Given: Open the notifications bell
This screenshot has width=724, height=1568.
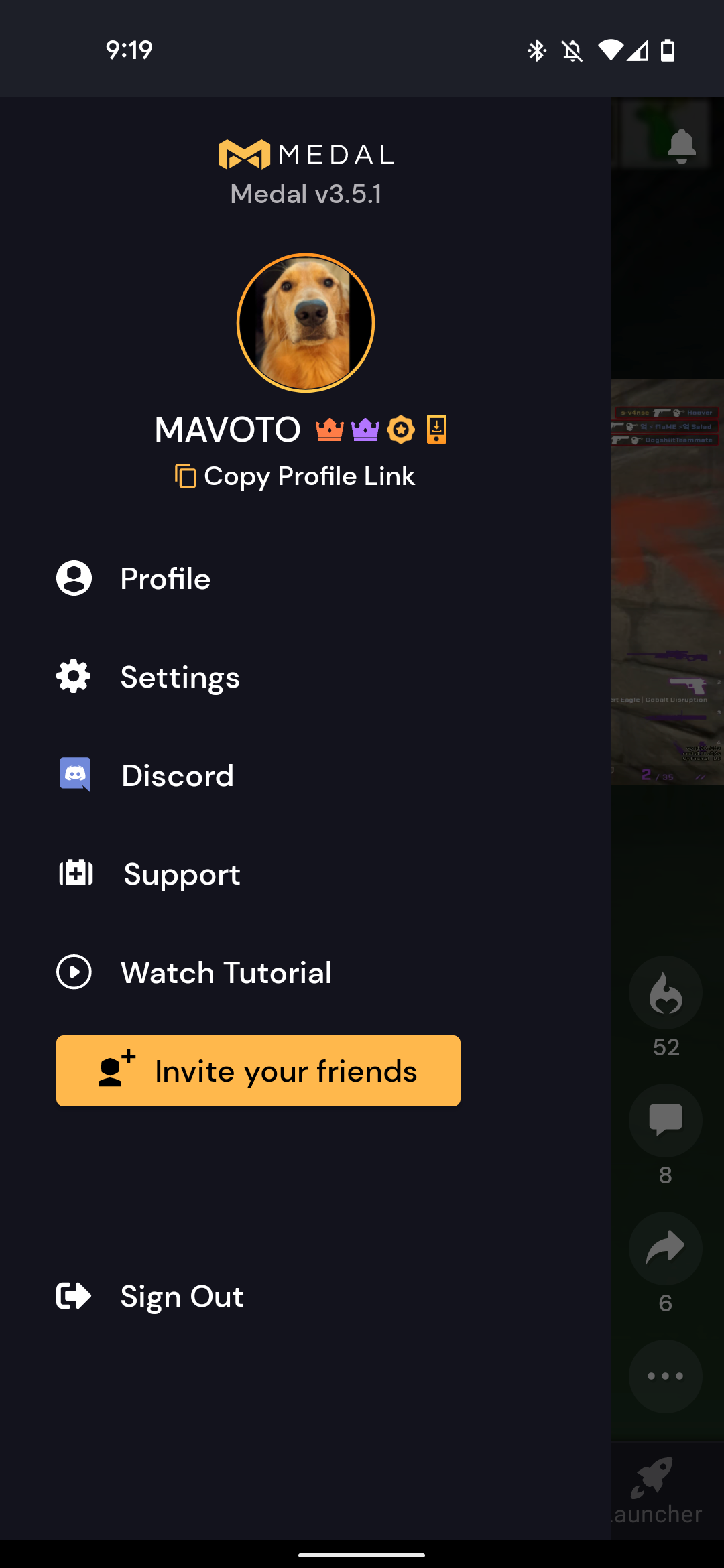Looking at the screenshot, I should [x=681, y=145].
